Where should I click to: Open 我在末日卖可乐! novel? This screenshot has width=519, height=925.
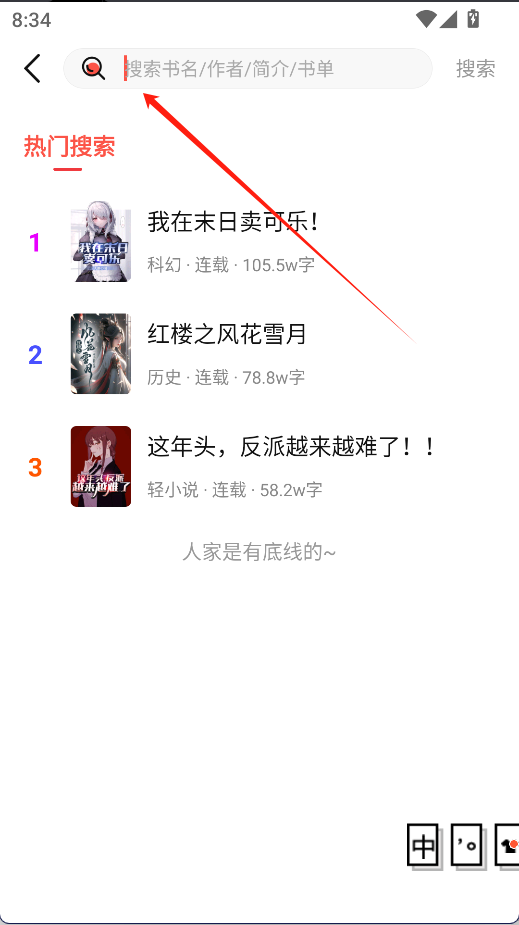coord(260,242)
